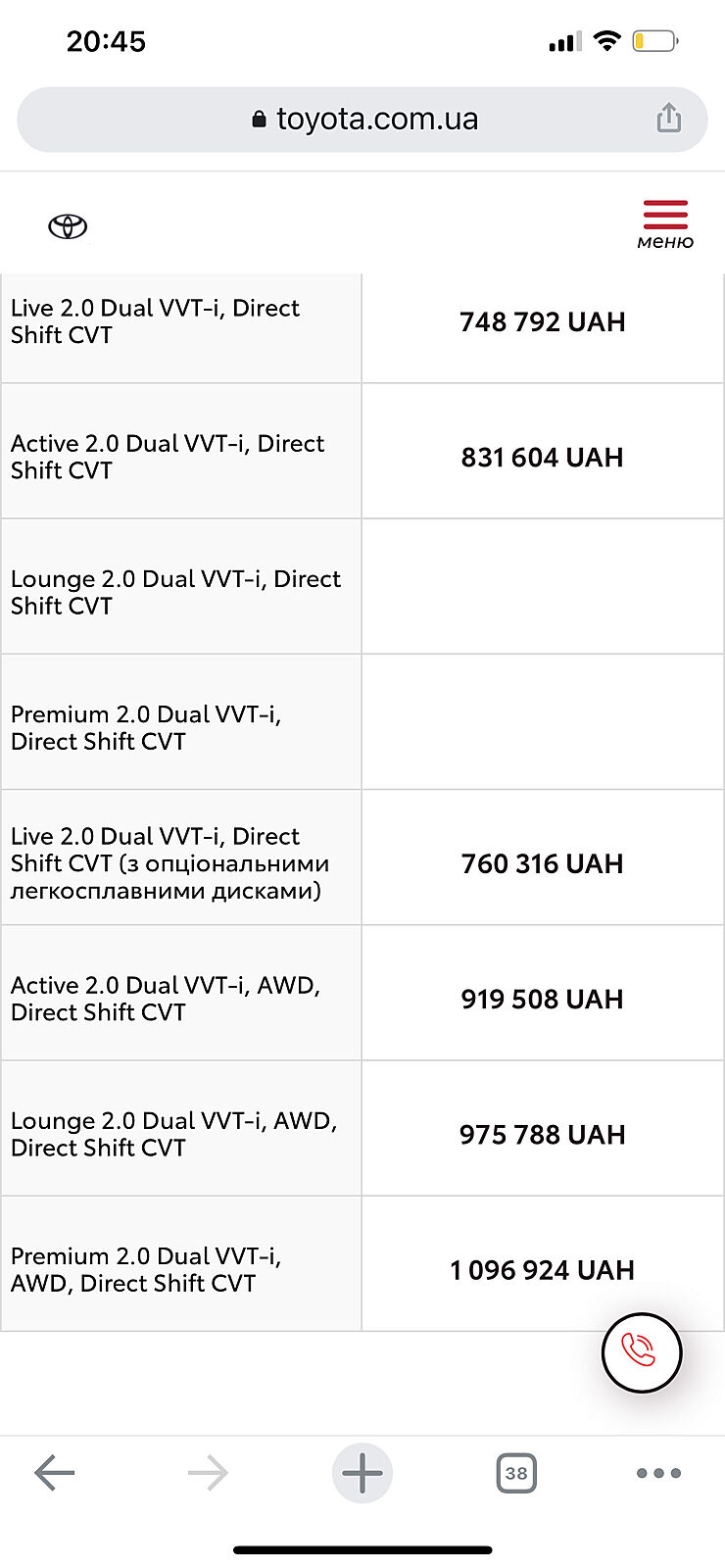This screenshot has width=725, height=1568.
Task: Tap the Toyota logo to go home
Action: click(68, 226)
